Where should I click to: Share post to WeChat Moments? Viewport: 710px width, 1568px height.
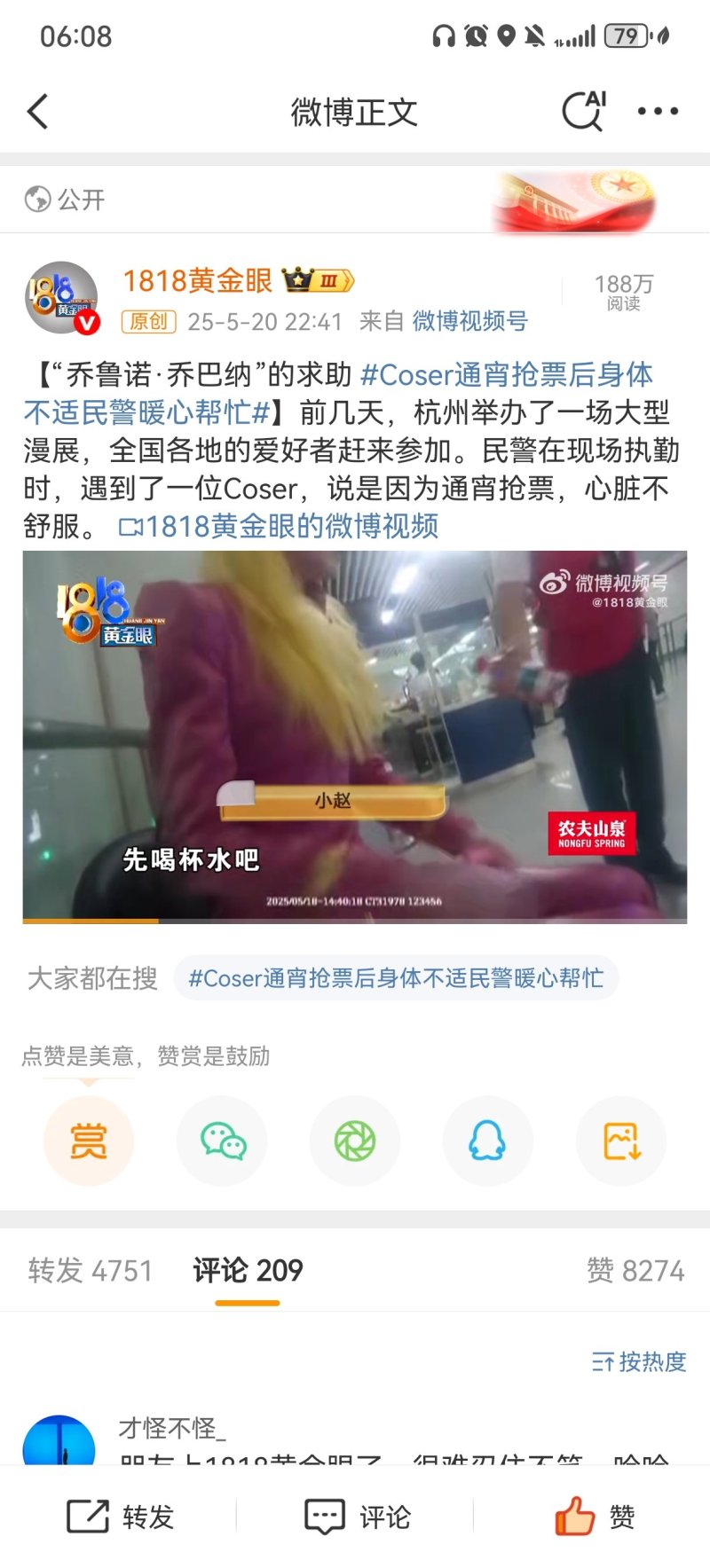click(x=355, y=1141)
